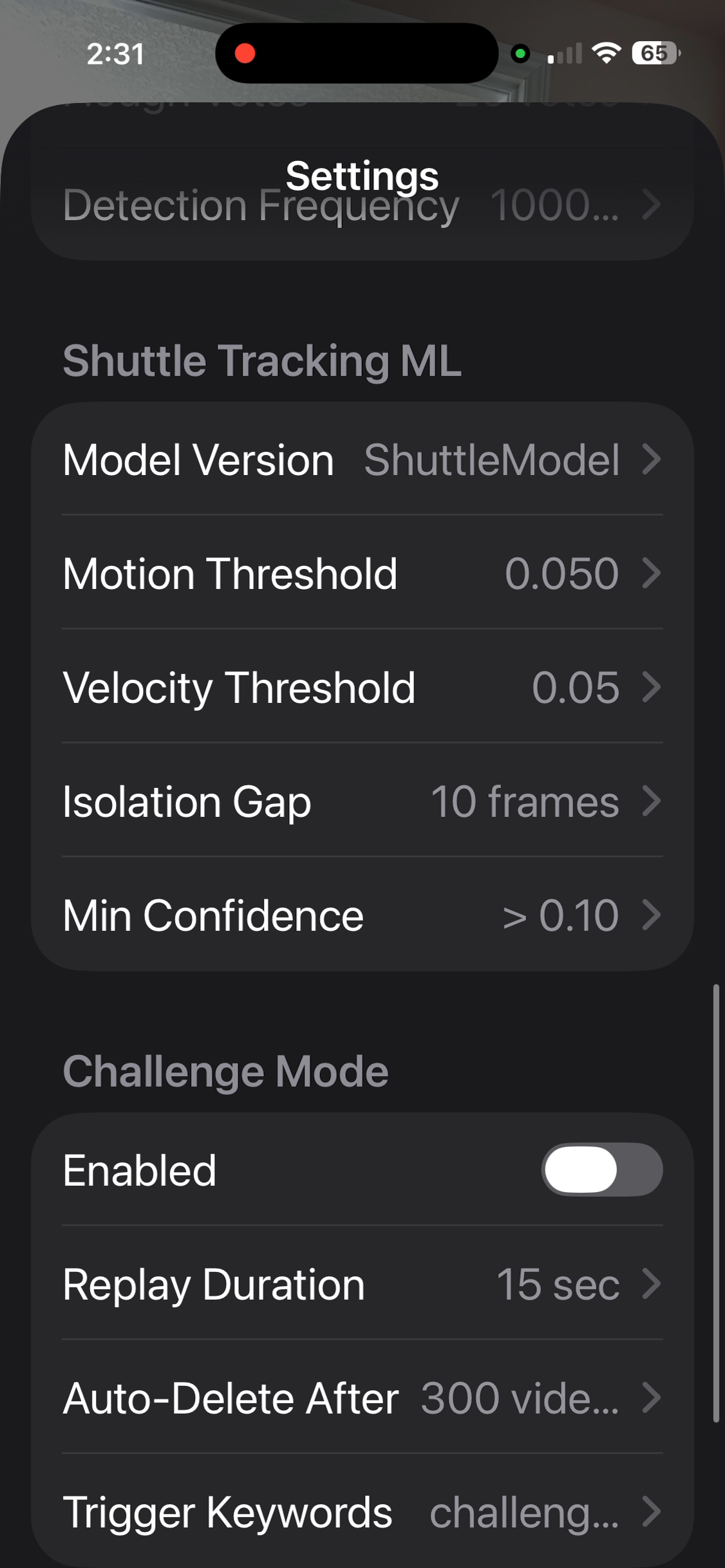Image resolution: width=725 pixels, height=1568 pixels.
Task: Tap the Settings title
Action: 362,176
